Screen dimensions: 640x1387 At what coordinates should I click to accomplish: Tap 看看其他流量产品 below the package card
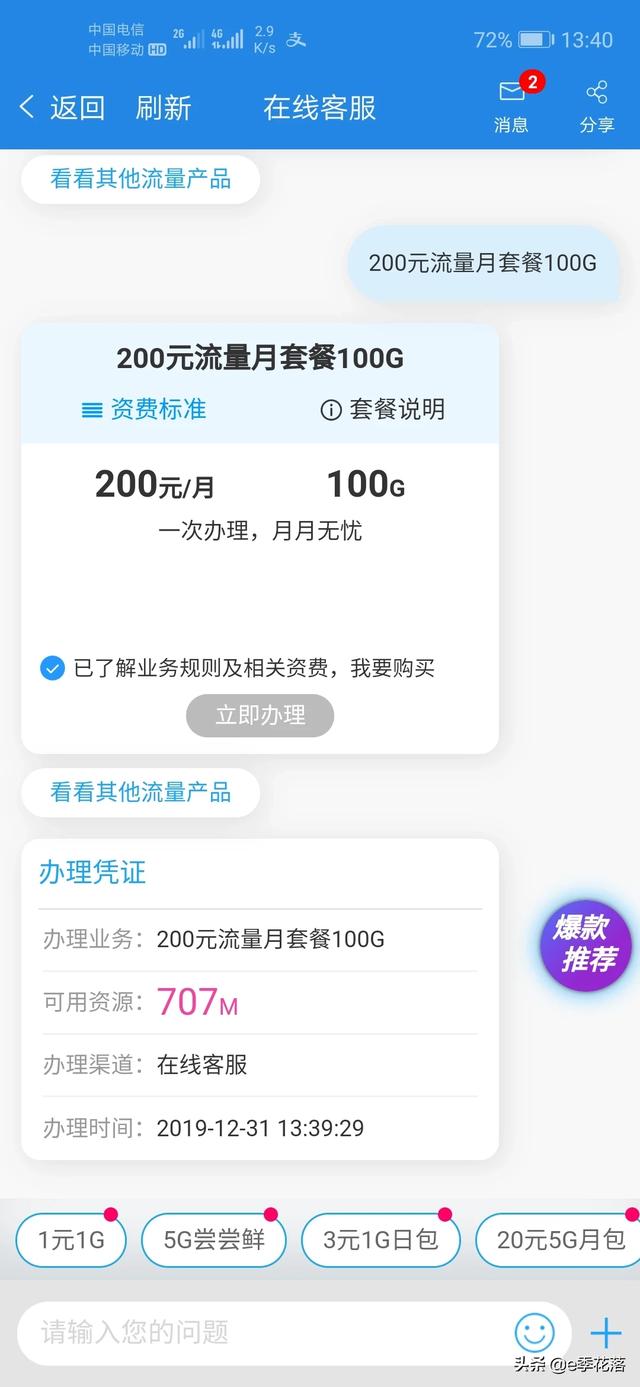click(140, 793)
